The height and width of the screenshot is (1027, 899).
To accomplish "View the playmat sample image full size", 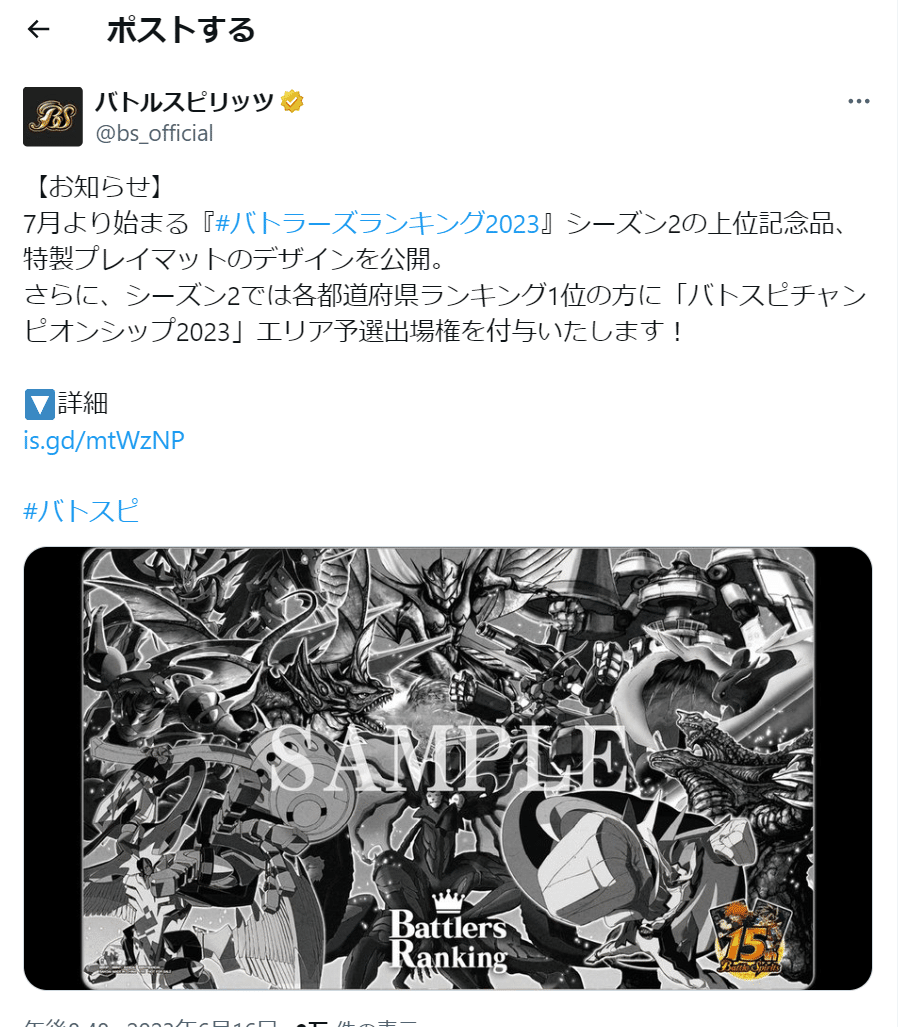I will click(x=448, y=768).
